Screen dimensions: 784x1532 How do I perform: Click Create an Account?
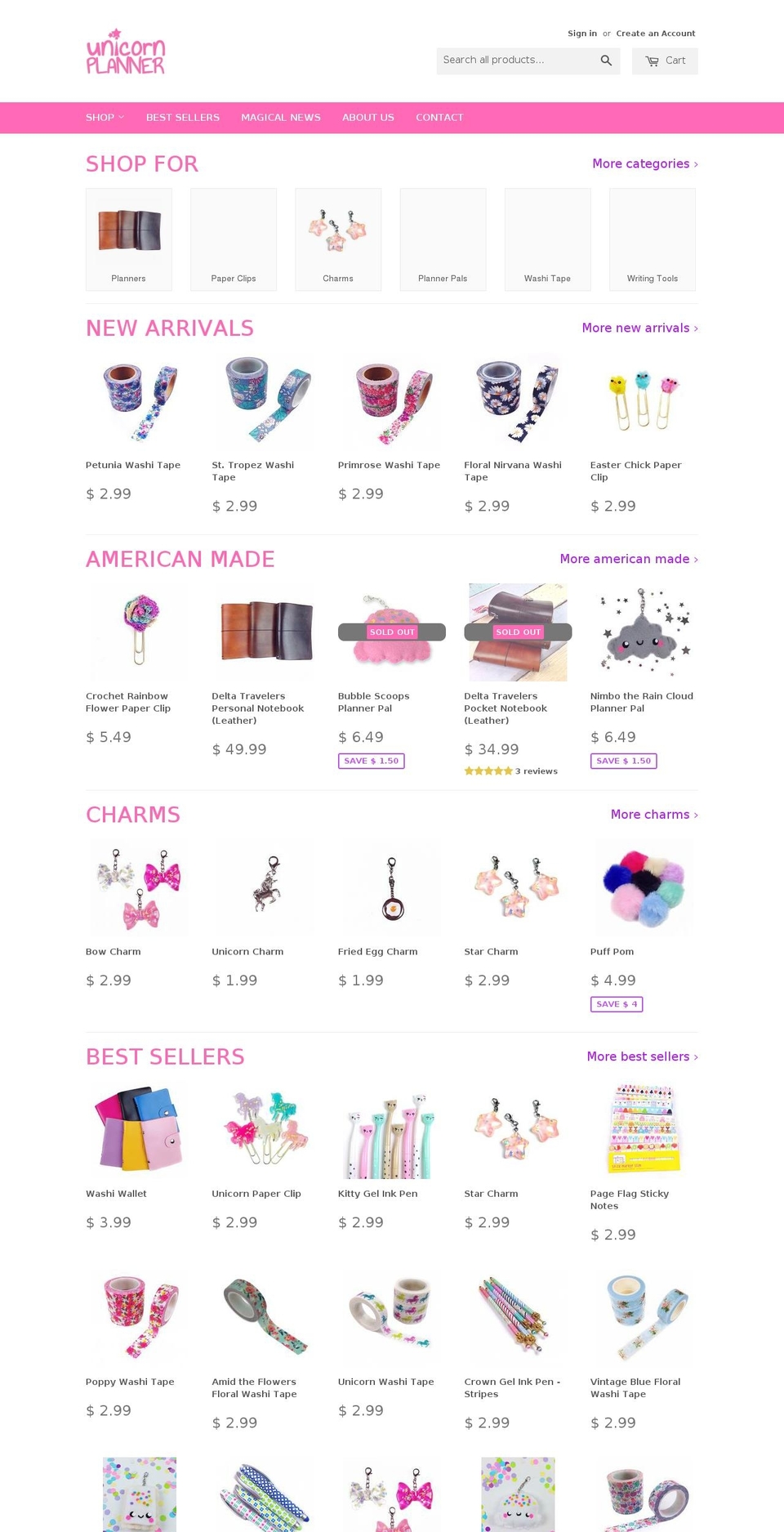655,33
